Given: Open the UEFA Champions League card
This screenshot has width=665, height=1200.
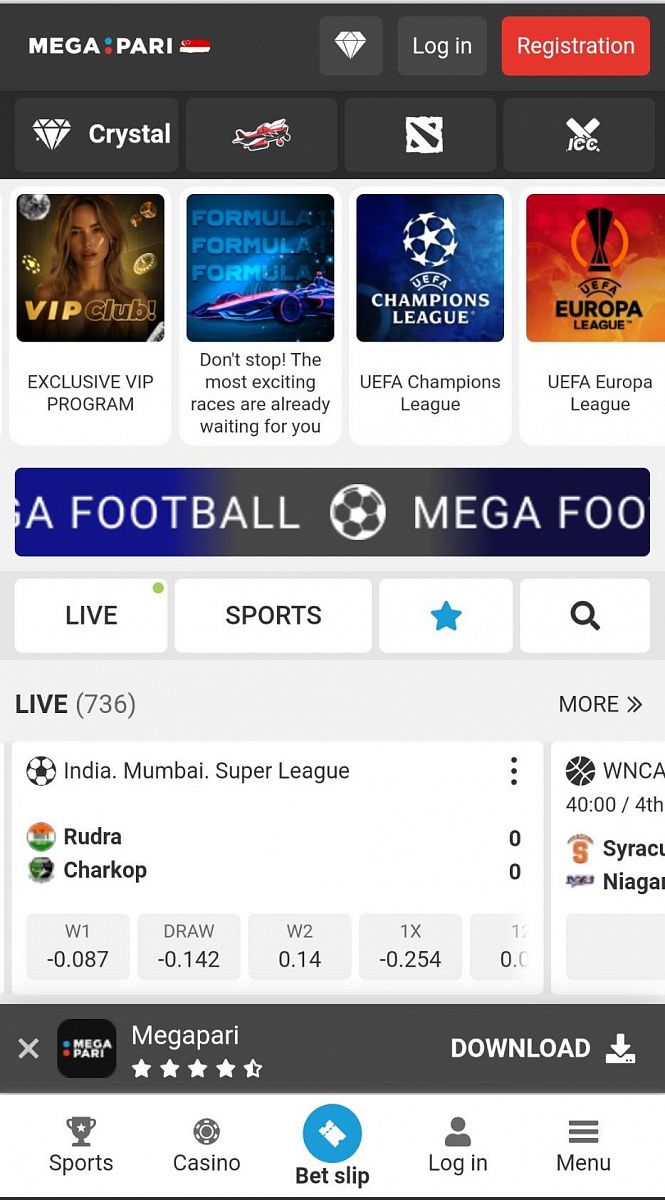Looking at the screenshot, I should [x=430, y=314].
